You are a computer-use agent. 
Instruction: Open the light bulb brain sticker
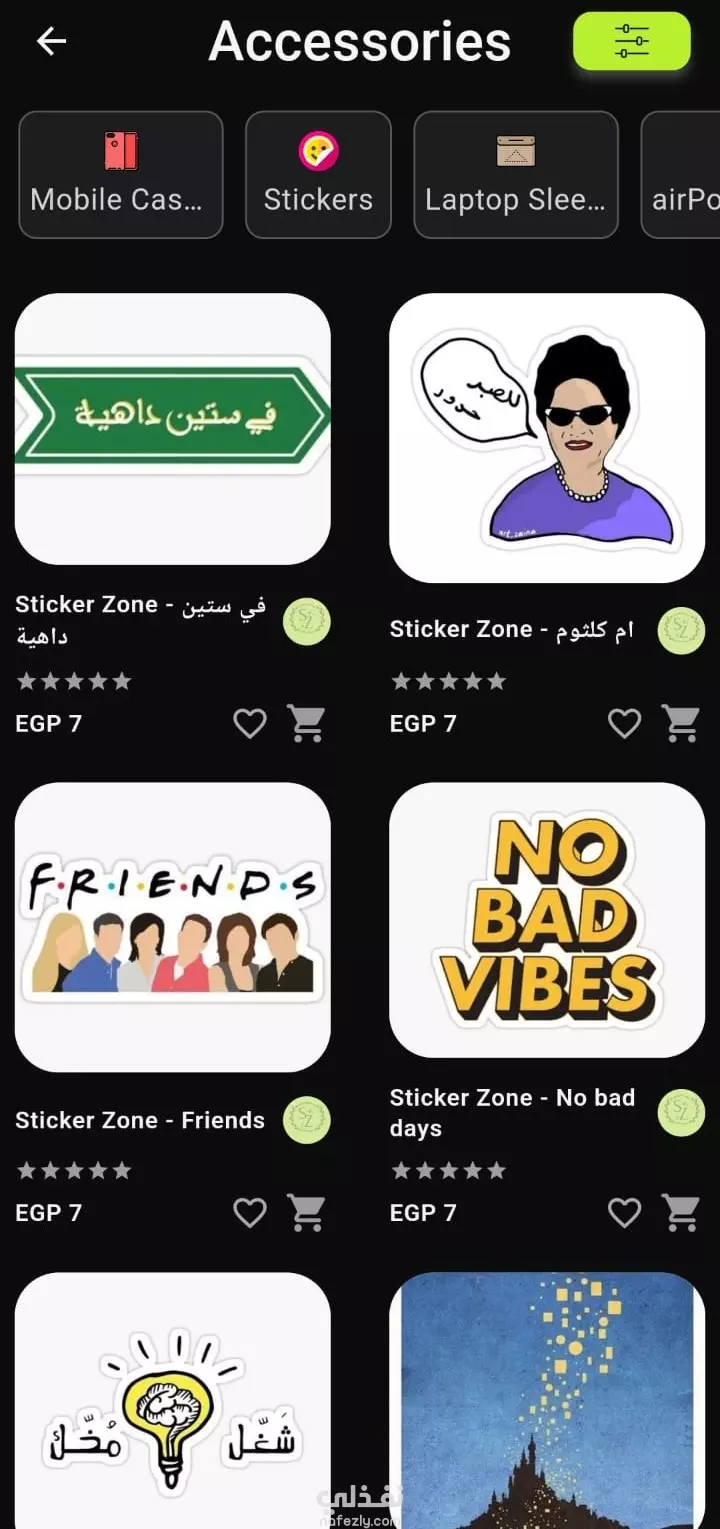(x=173, y=1400)
